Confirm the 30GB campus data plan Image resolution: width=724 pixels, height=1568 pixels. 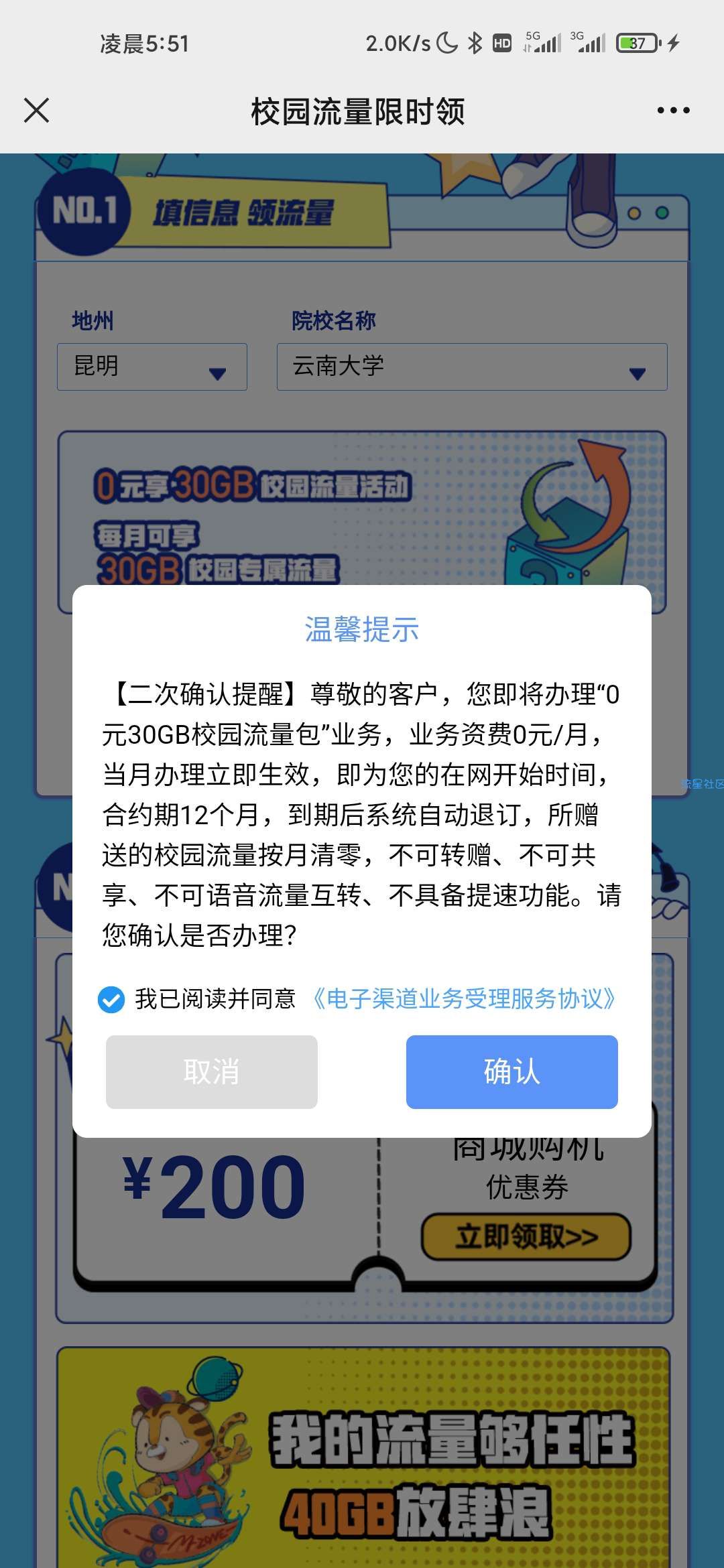[511, 1071]
